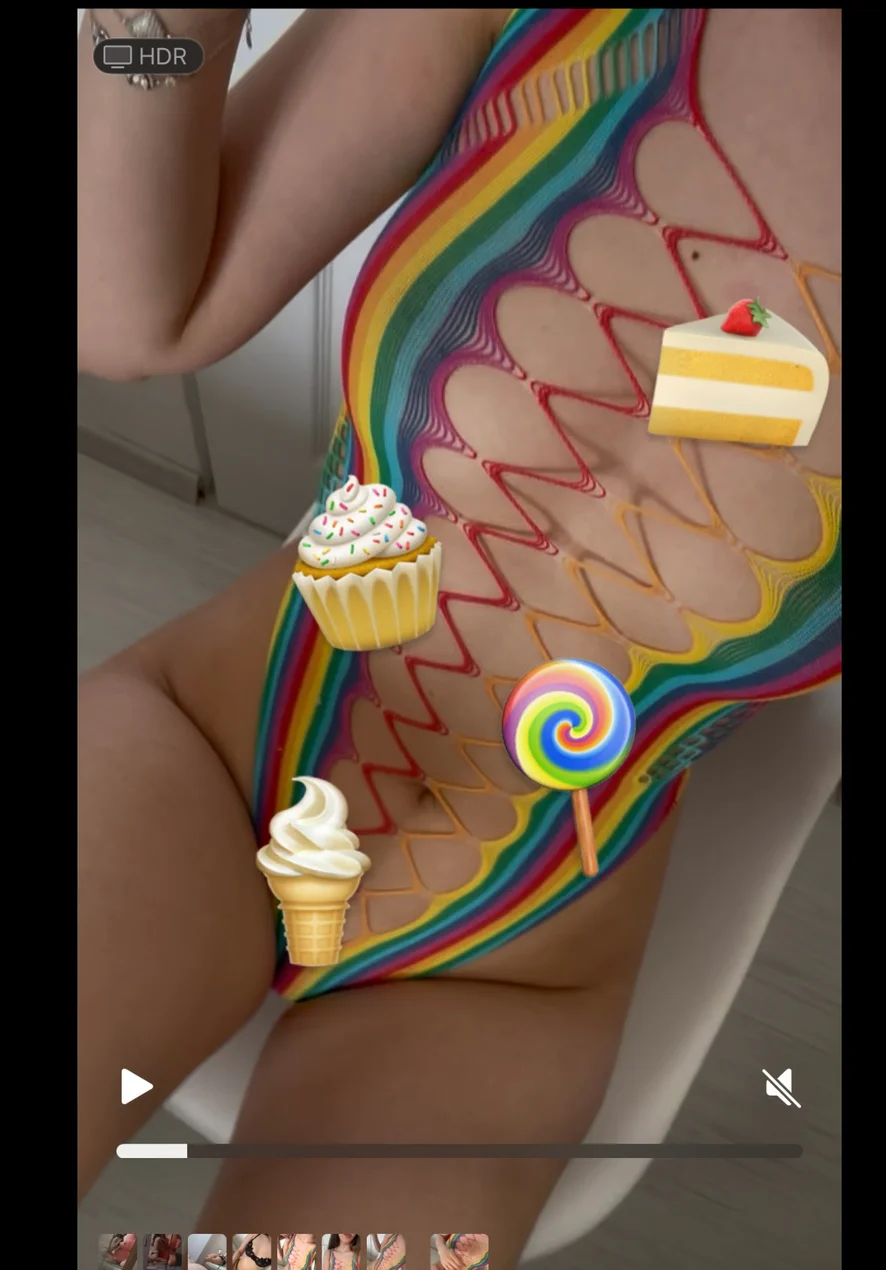Select the separated current thumbnail in filmstrip
The width and height of the screenshot is (886, 1270).
459,1252
